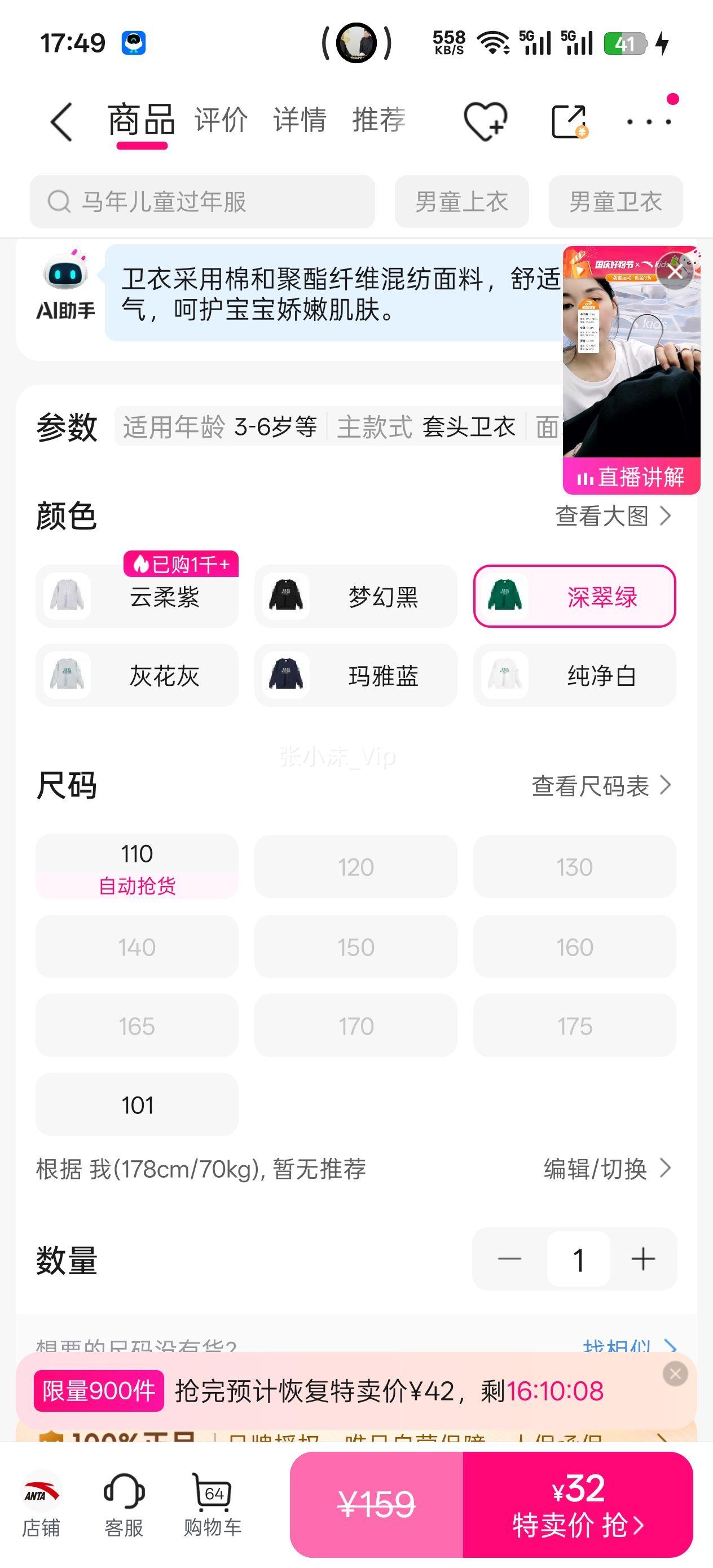Screen dimensions: 713x1568
Task: Select size 110 with auto-grab
Action: pos(137,867)
